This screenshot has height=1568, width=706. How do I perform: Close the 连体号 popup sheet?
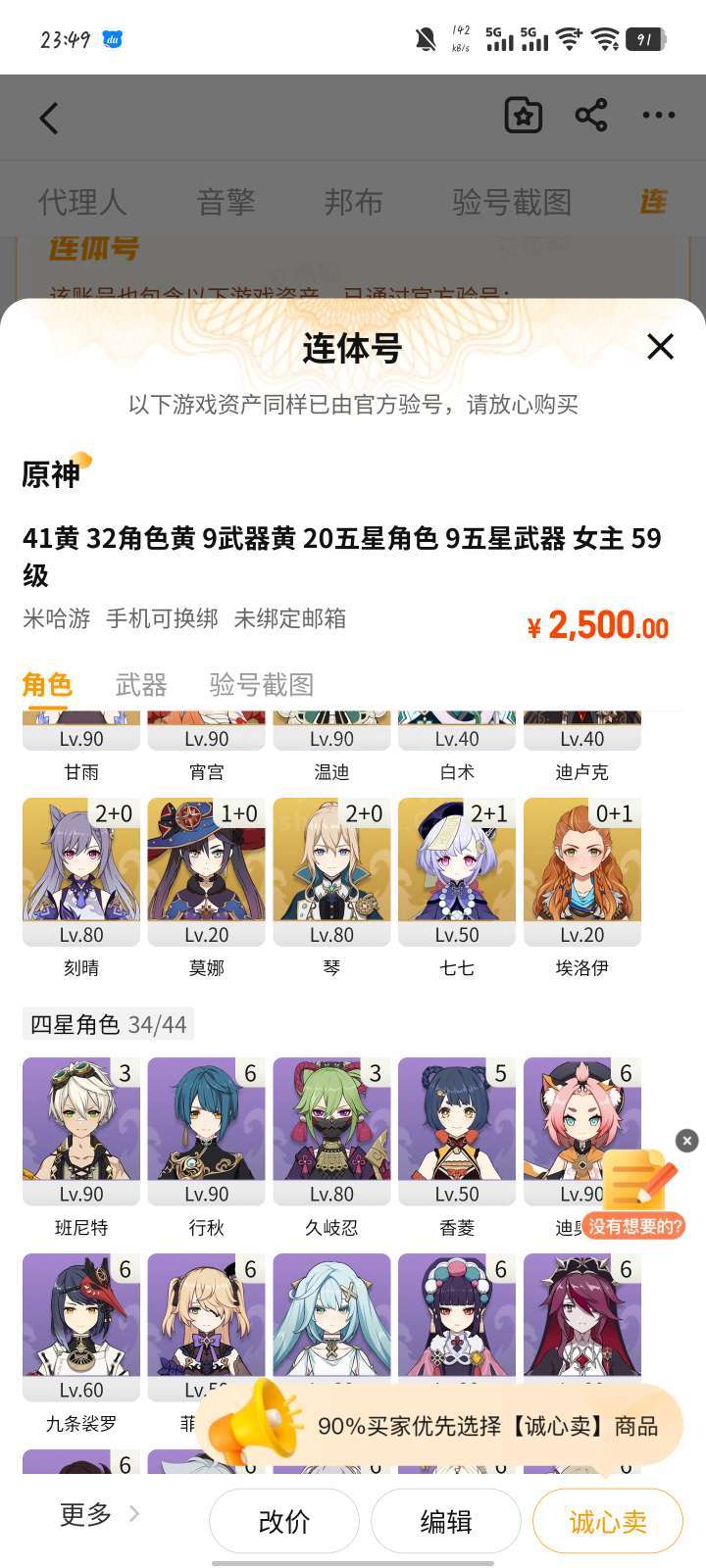(660, 346)
